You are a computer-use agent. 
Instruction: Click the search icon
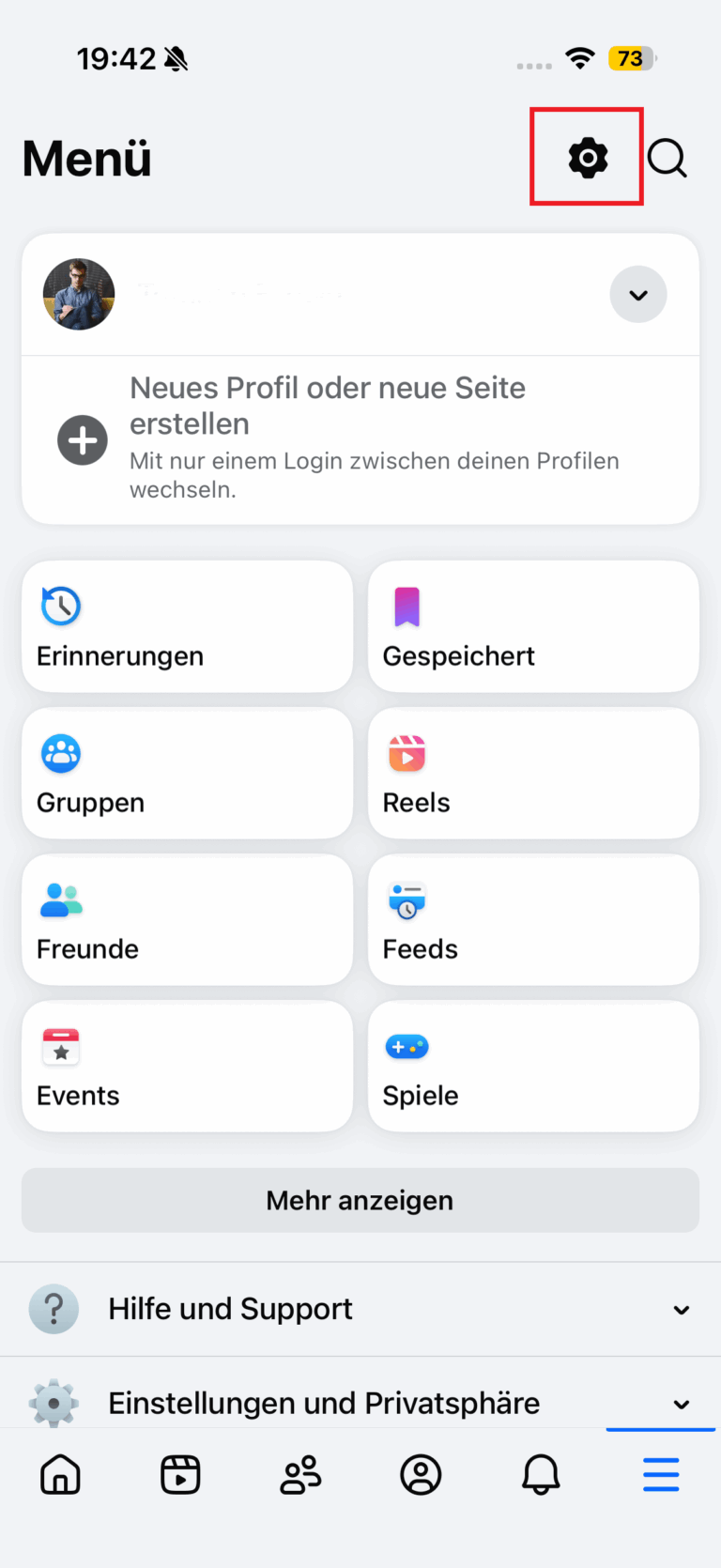667,157
